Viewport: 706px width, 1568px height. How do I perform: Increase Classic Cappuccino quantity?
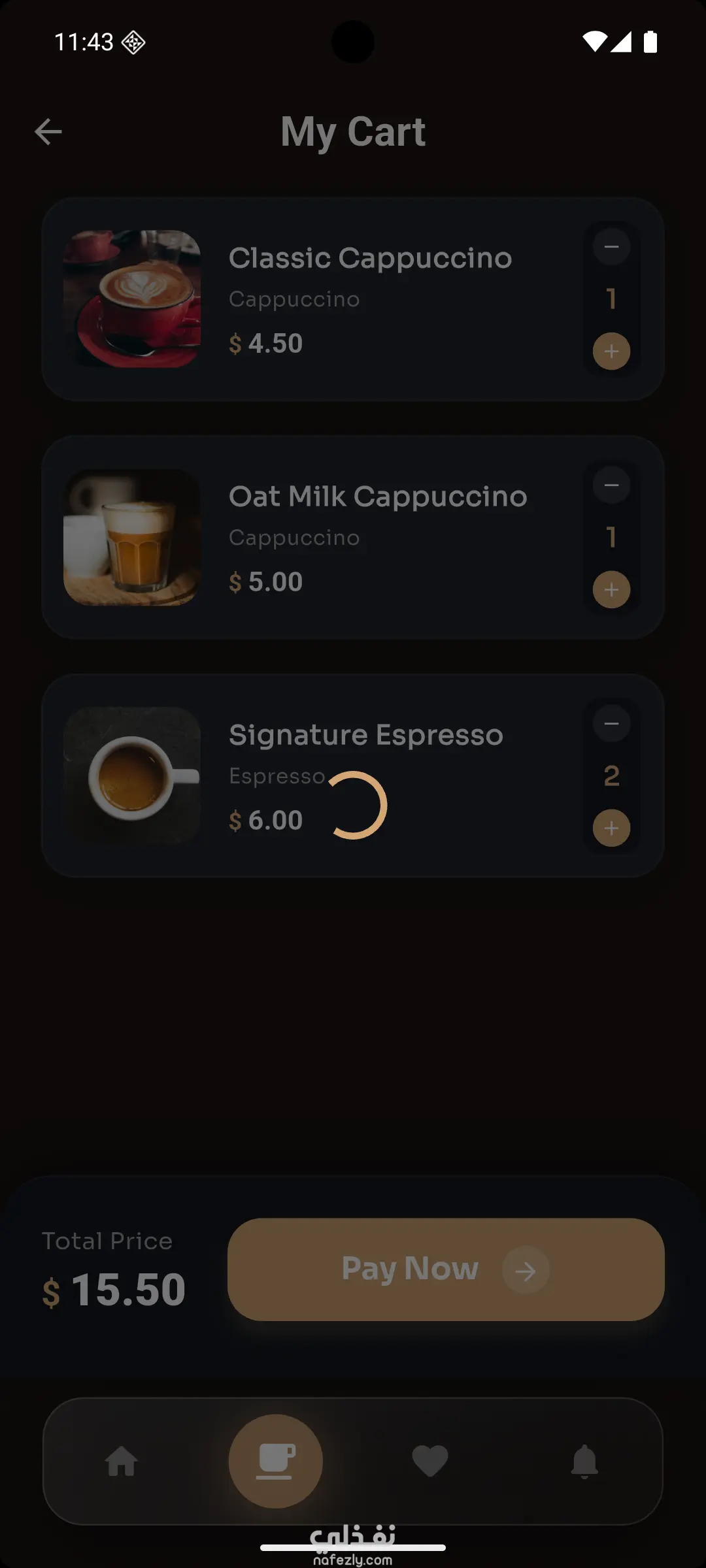pos(611,351)
